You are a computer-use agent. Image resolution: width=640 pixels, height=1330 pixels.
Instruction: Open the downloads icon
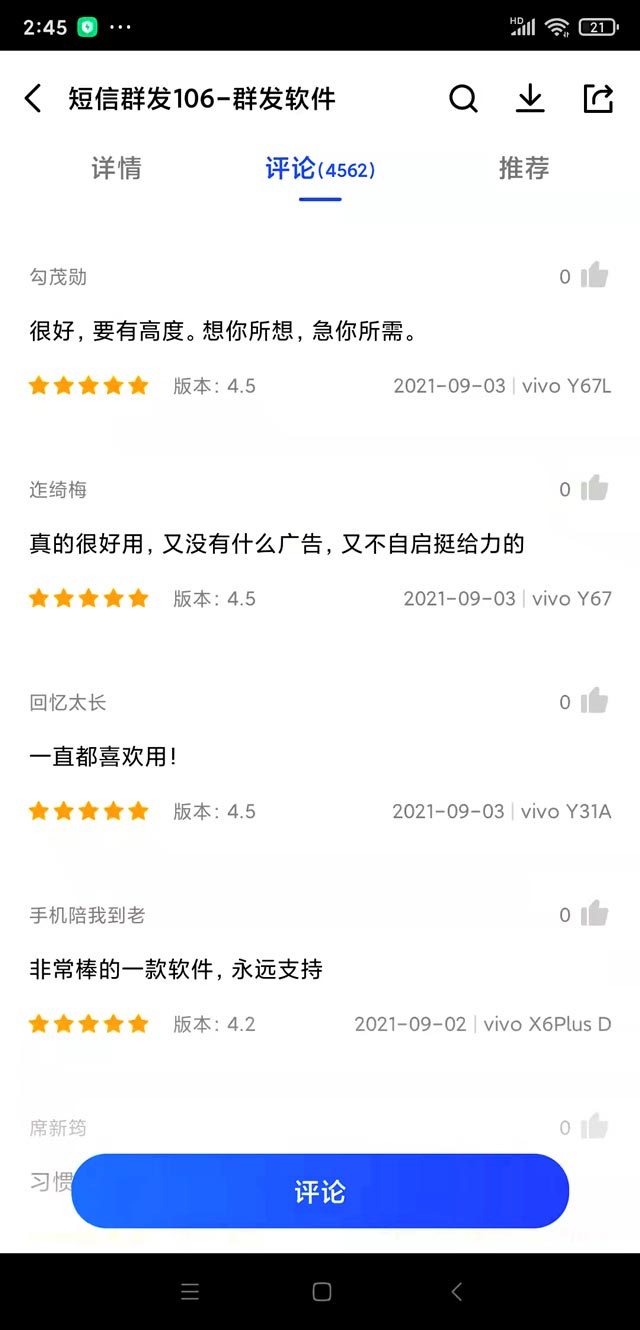pos(530,98)
